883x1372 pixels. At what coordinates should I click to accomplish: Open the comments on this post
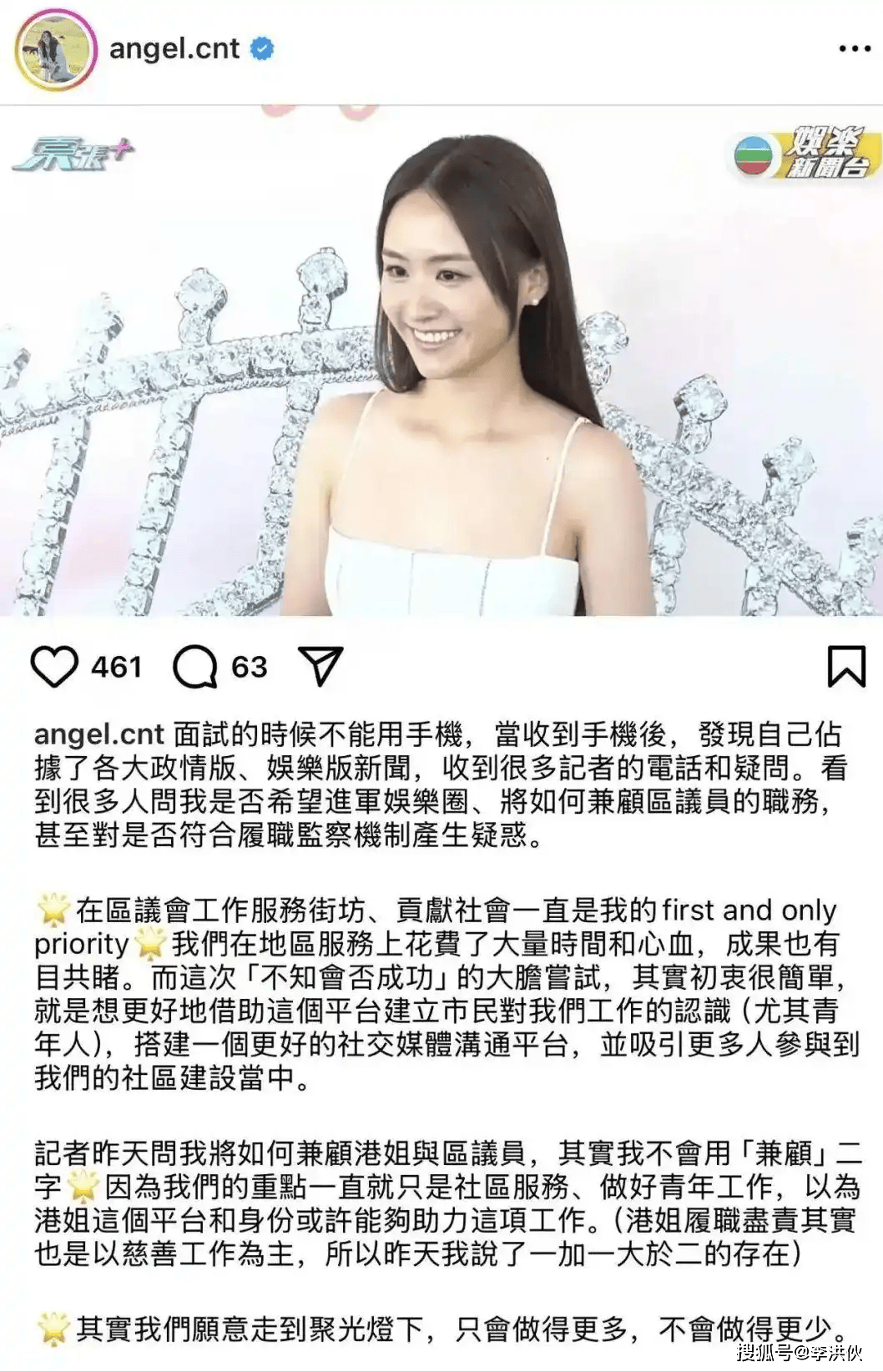tap(194, 668)
